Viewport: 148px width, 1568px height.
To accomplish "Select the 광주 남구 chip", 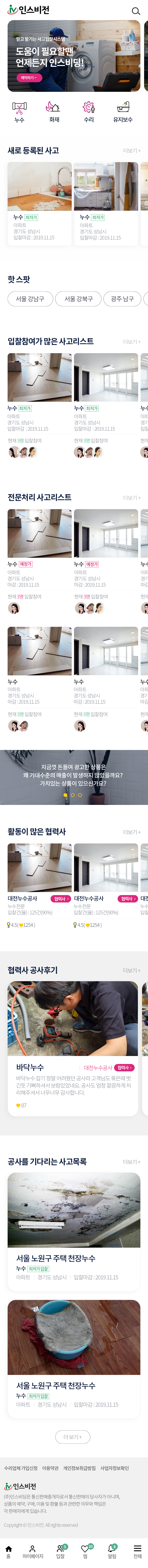I will coord(122,299).
